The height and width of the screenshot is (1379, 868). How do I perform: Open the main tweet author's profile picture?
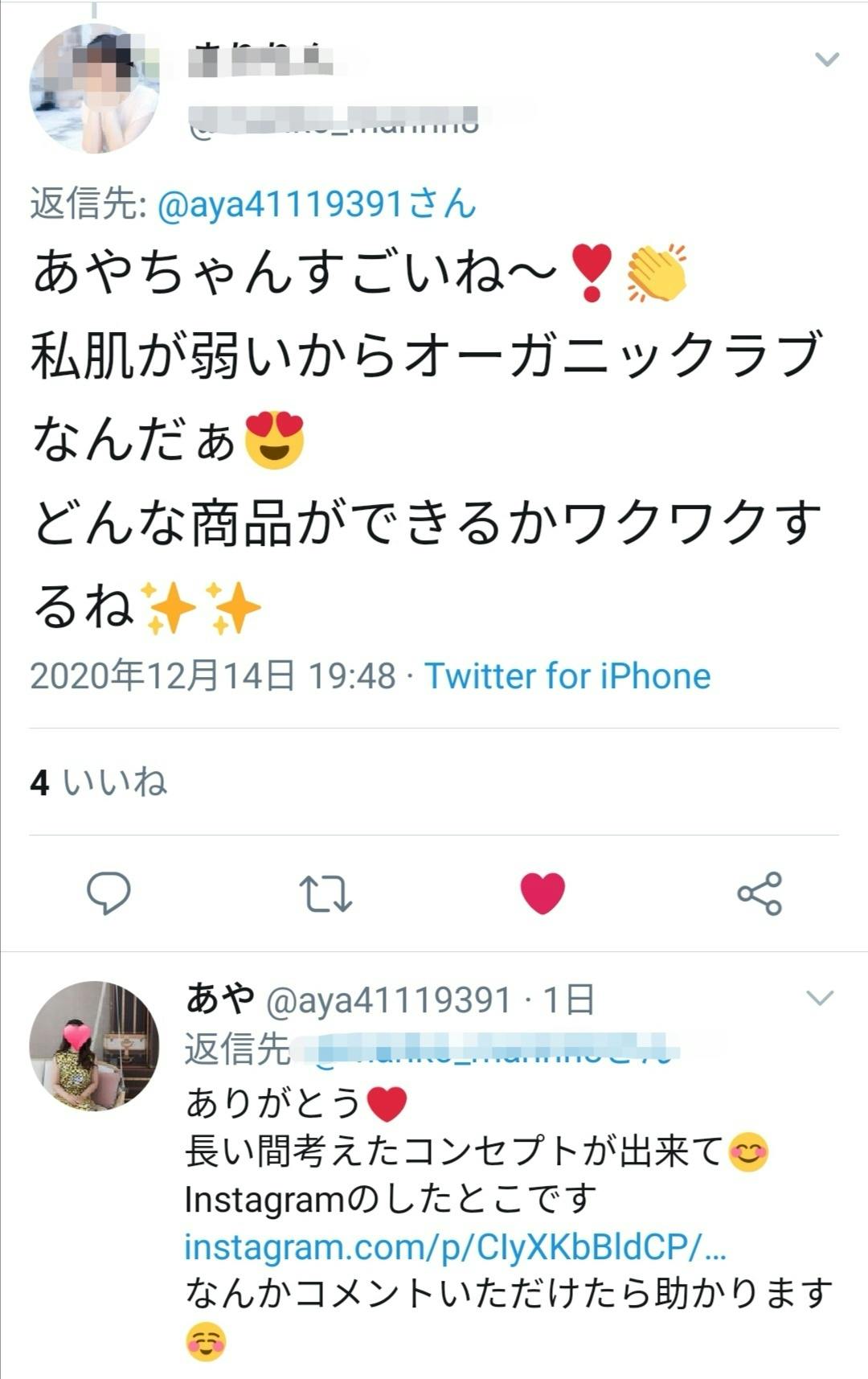[94, 88]
